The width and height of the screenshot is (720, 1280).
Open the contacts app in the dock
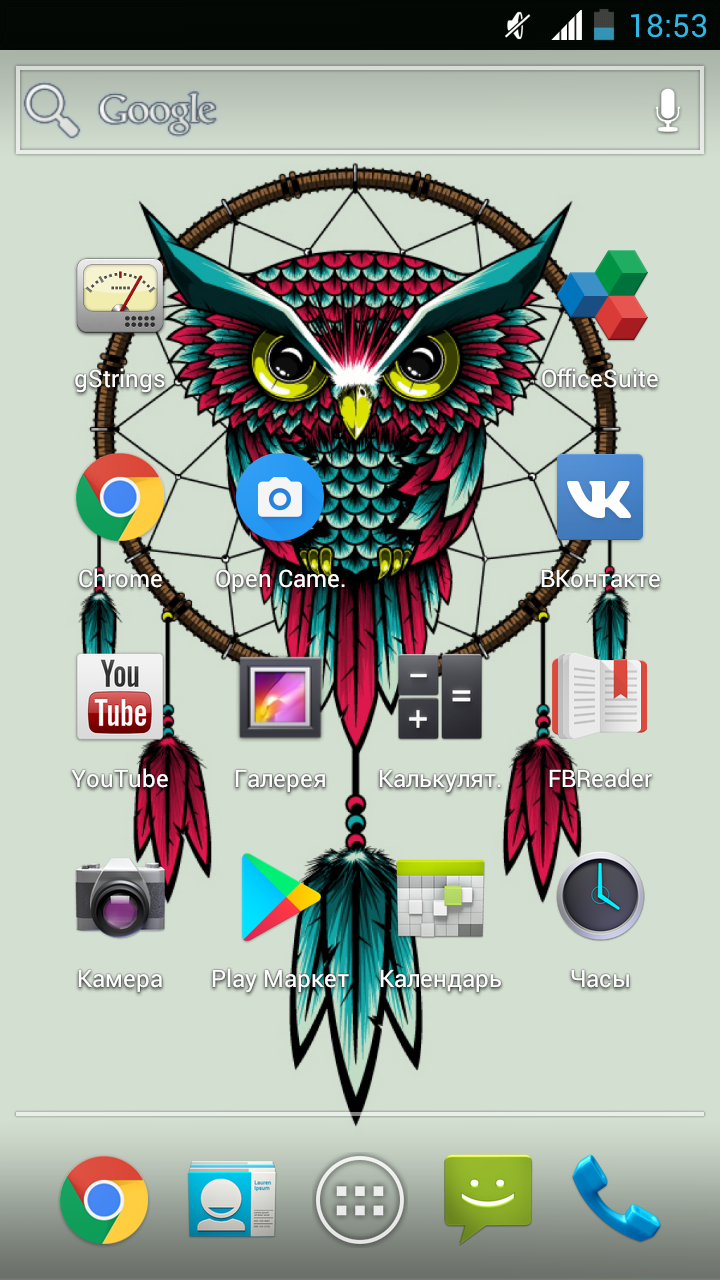[x=232, y=1200]
